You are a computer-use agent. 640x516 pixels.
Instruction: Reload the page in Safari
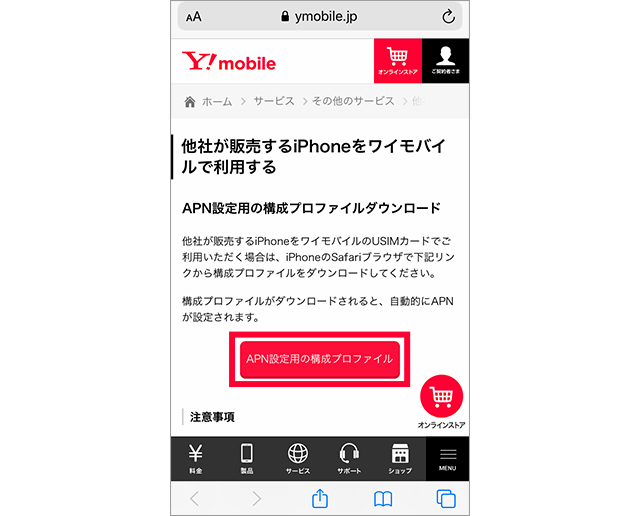click(447, 16)
